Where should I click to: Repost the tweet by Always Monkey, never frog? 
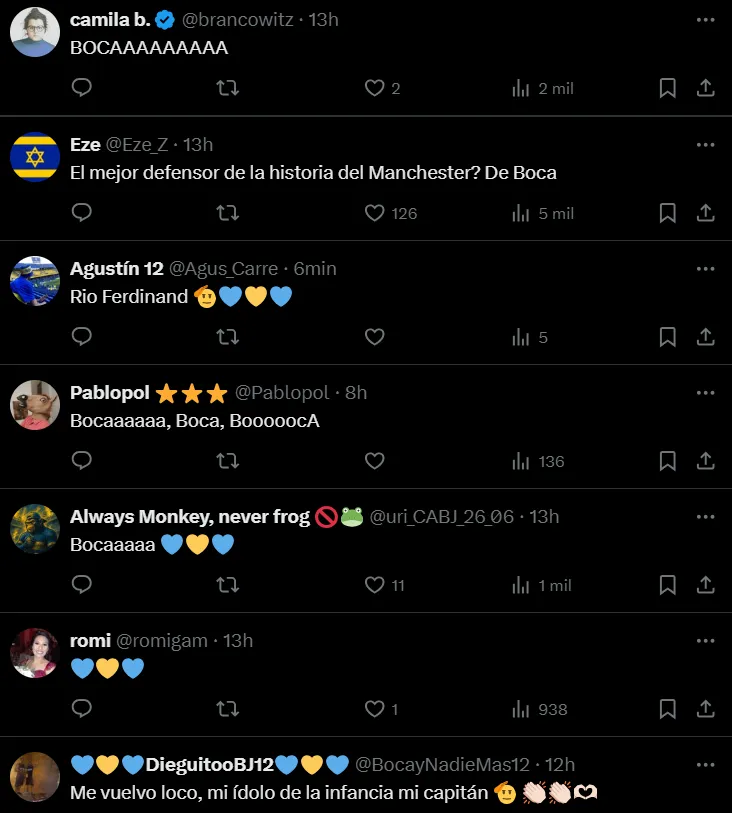click(x=228, y=585)
